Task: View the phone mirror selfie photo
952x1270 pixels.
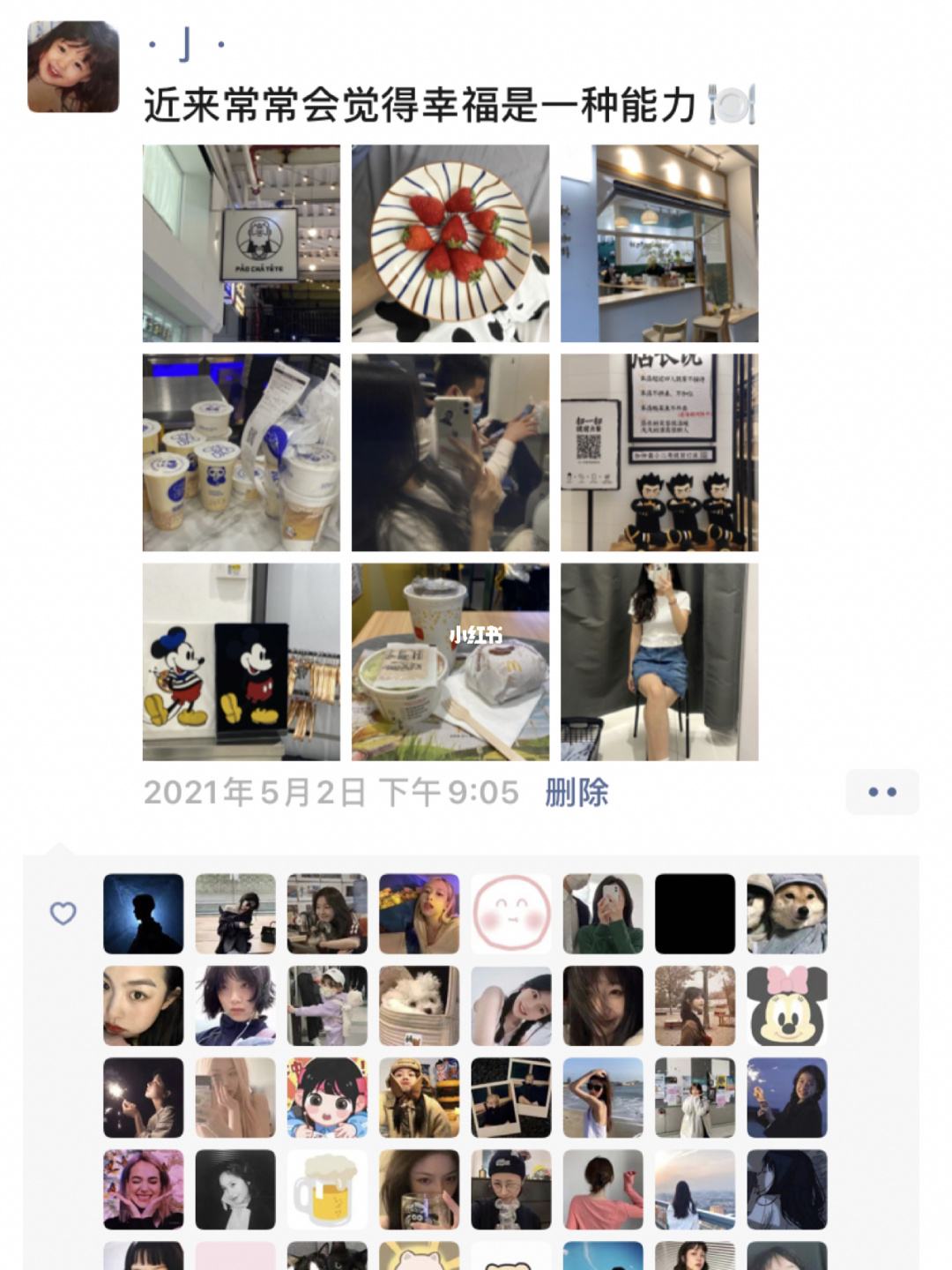Action: tap(450, 452)
